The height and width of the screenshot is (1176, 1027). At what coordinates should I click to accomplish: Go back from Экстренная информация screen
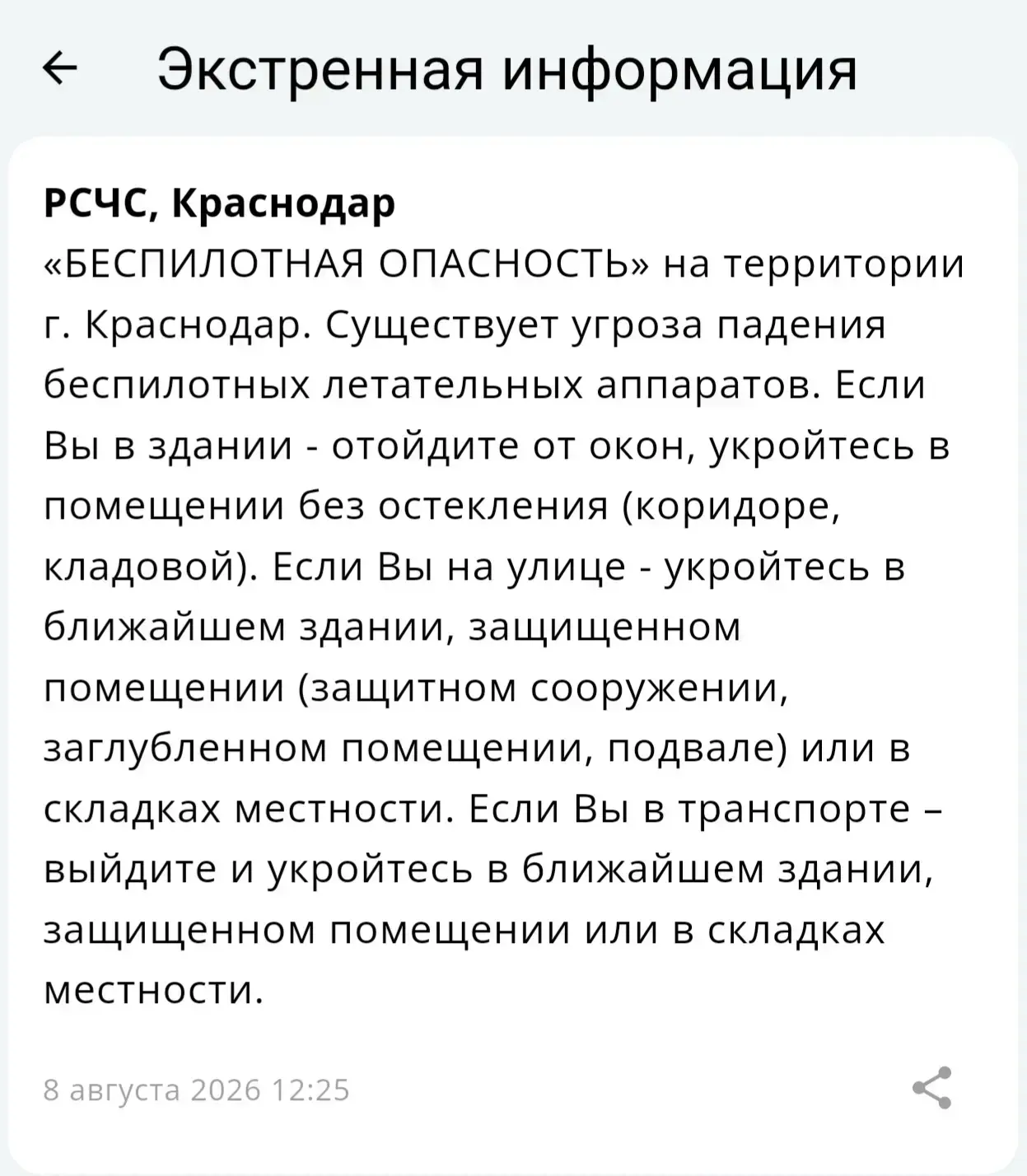[x=59, y=69]
